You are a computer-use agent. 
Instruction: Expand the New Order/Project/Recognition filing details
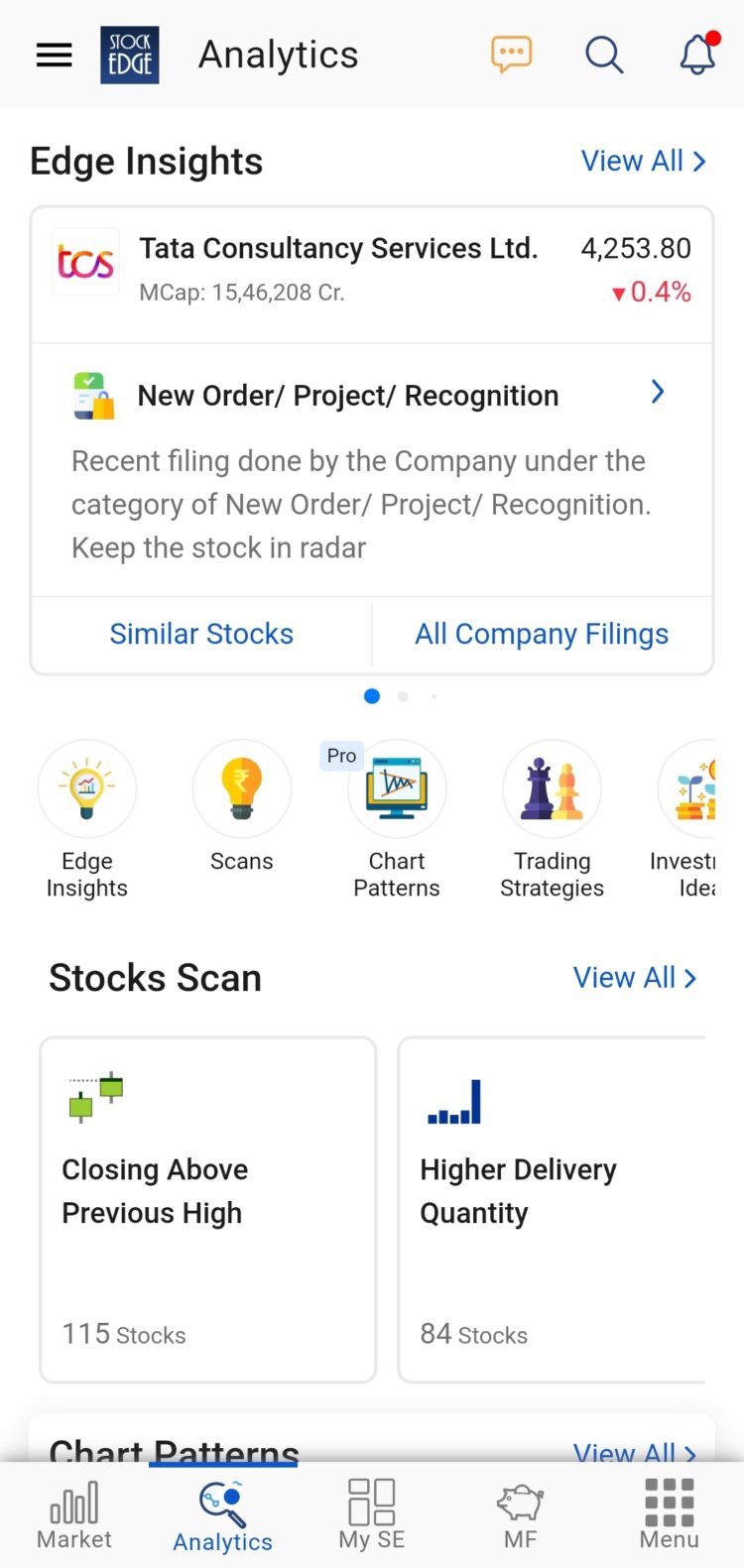tap(657, 392)
